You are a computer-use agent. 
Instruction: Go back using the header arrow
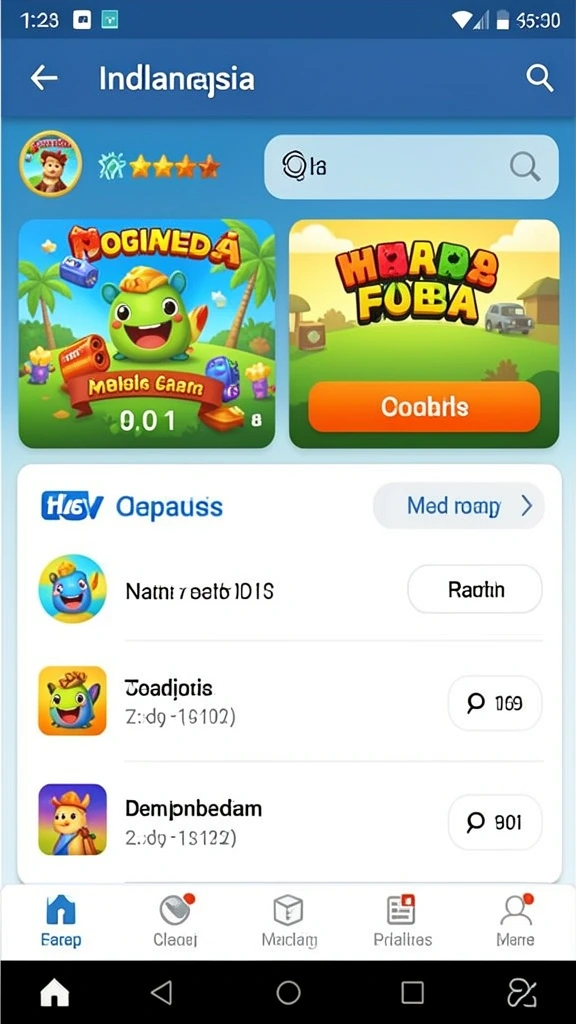point(44,78)
